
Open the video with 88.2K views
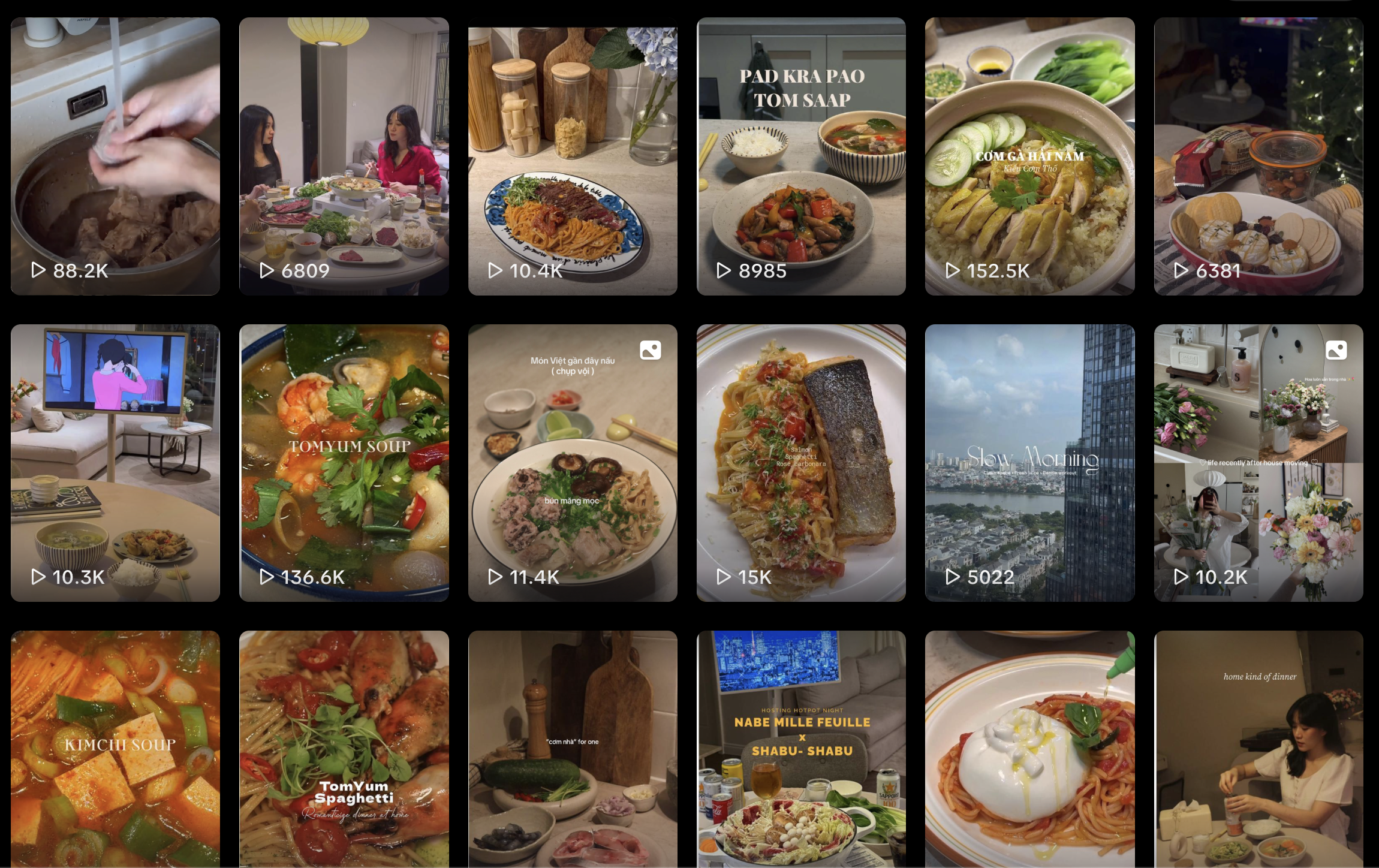coord(115,156)
